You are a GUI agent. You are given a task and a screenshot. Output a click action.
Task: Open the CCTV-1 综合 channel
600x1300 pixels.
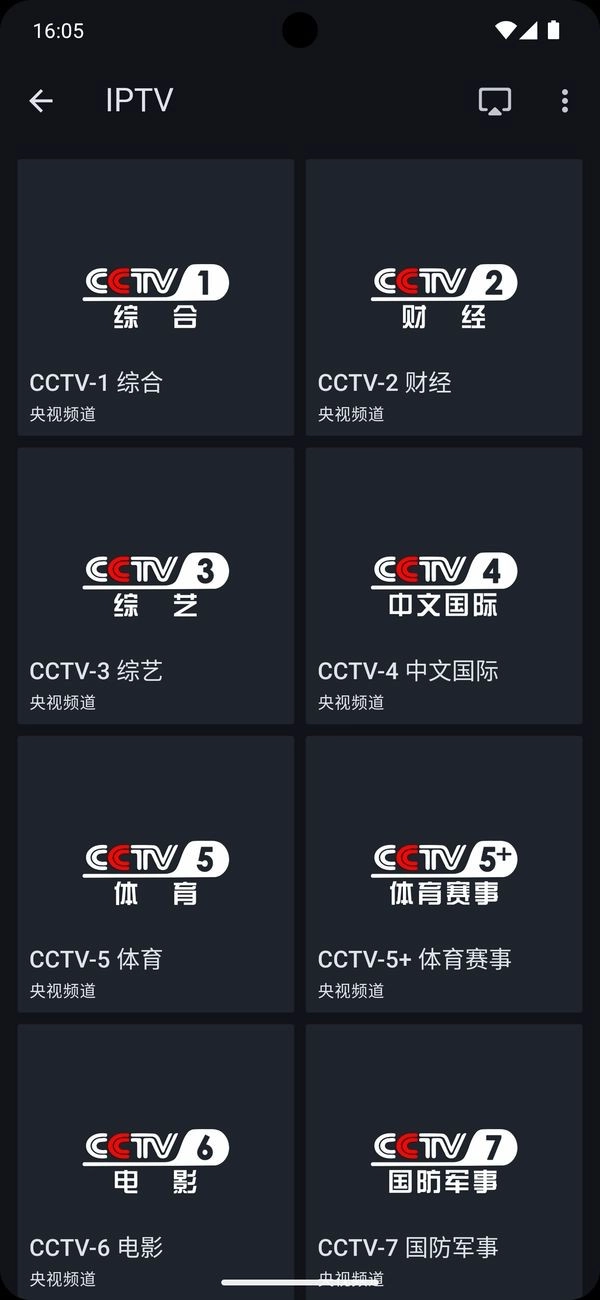(x=156, y=297)
